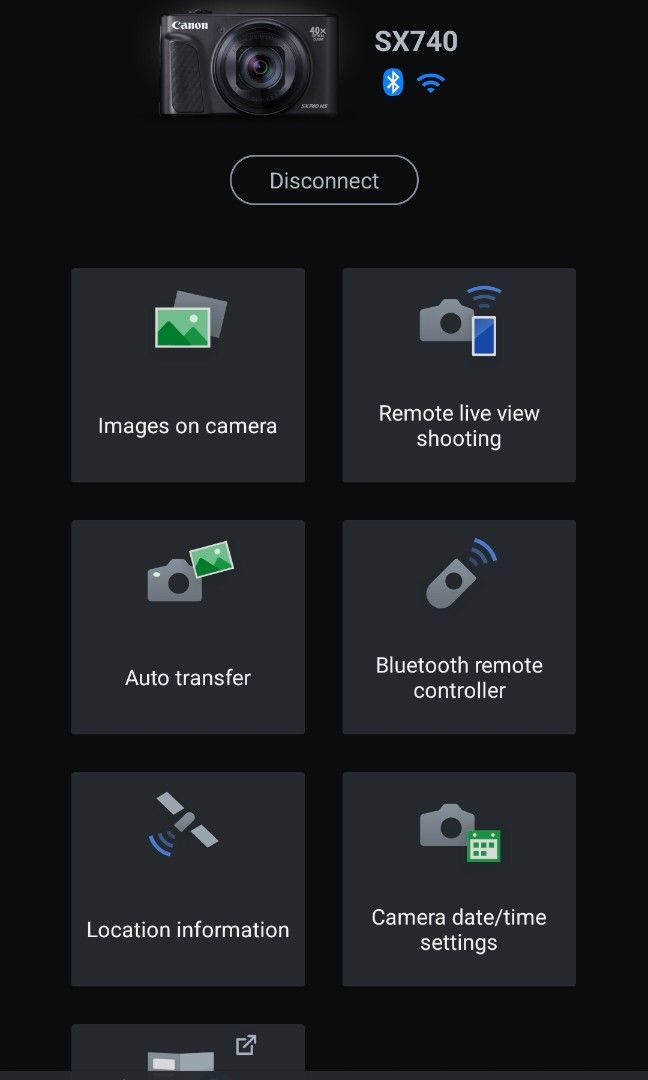Open Location information

(188, 879)
